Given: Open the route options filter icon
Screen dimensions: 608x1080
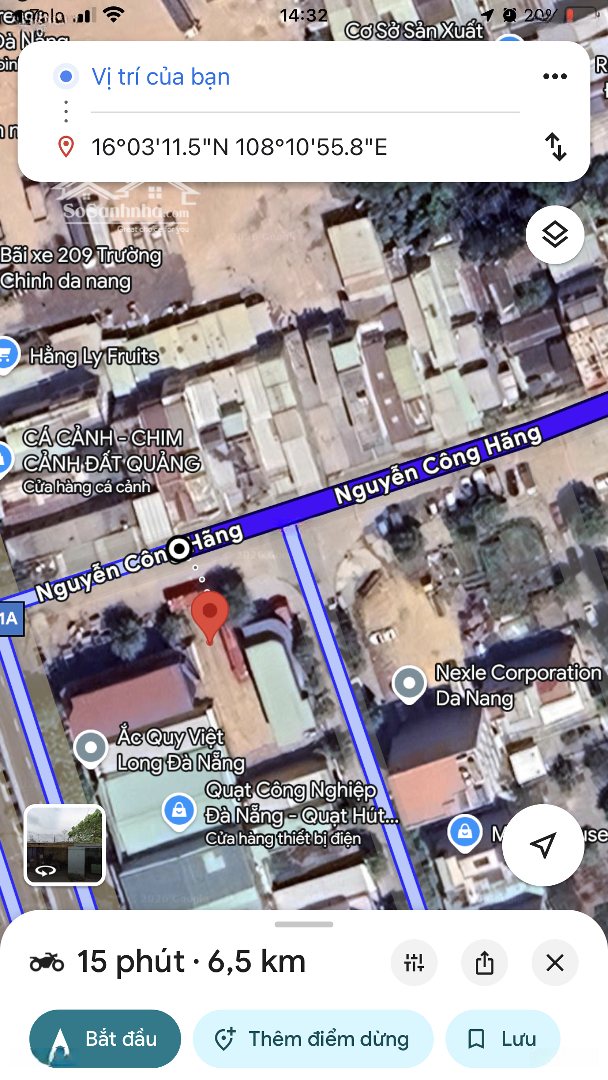Looking at the screenshot, I should (x=414, y=963).
